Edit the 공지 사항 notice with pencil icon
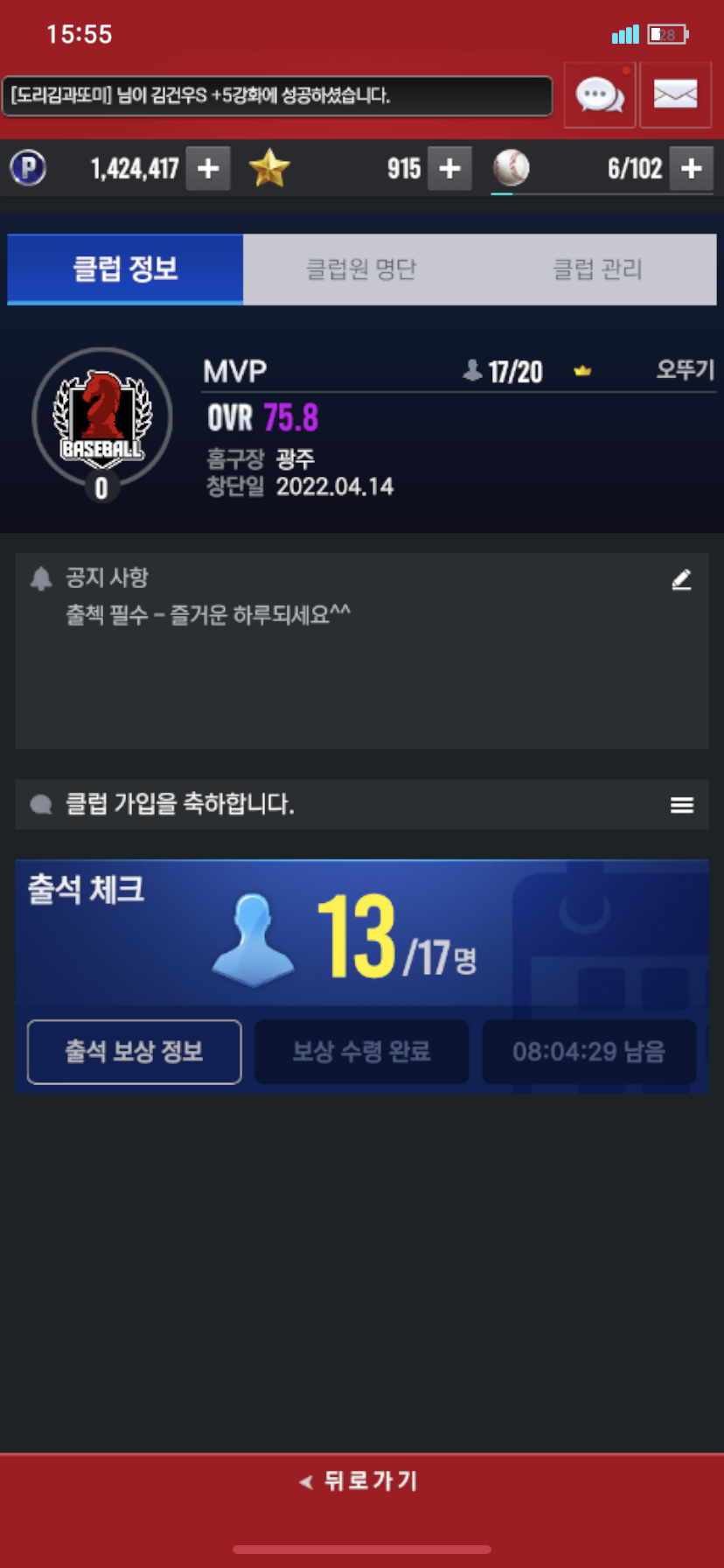This screenshot has width=724, height=1568. tap(681, 579)
